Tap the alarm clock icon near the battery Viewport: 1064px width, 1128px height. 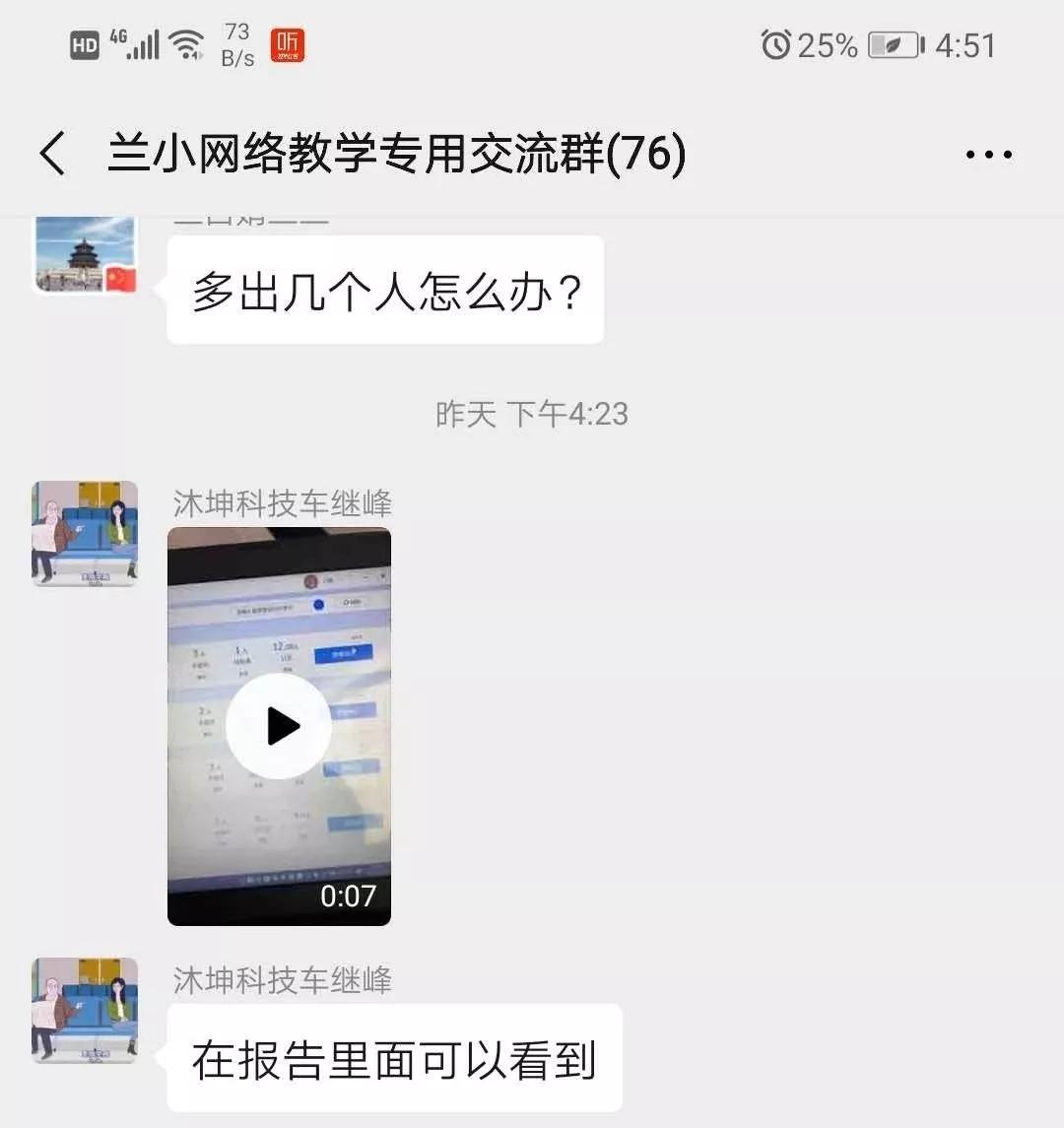pyautogui.click(x=777, y=43)
